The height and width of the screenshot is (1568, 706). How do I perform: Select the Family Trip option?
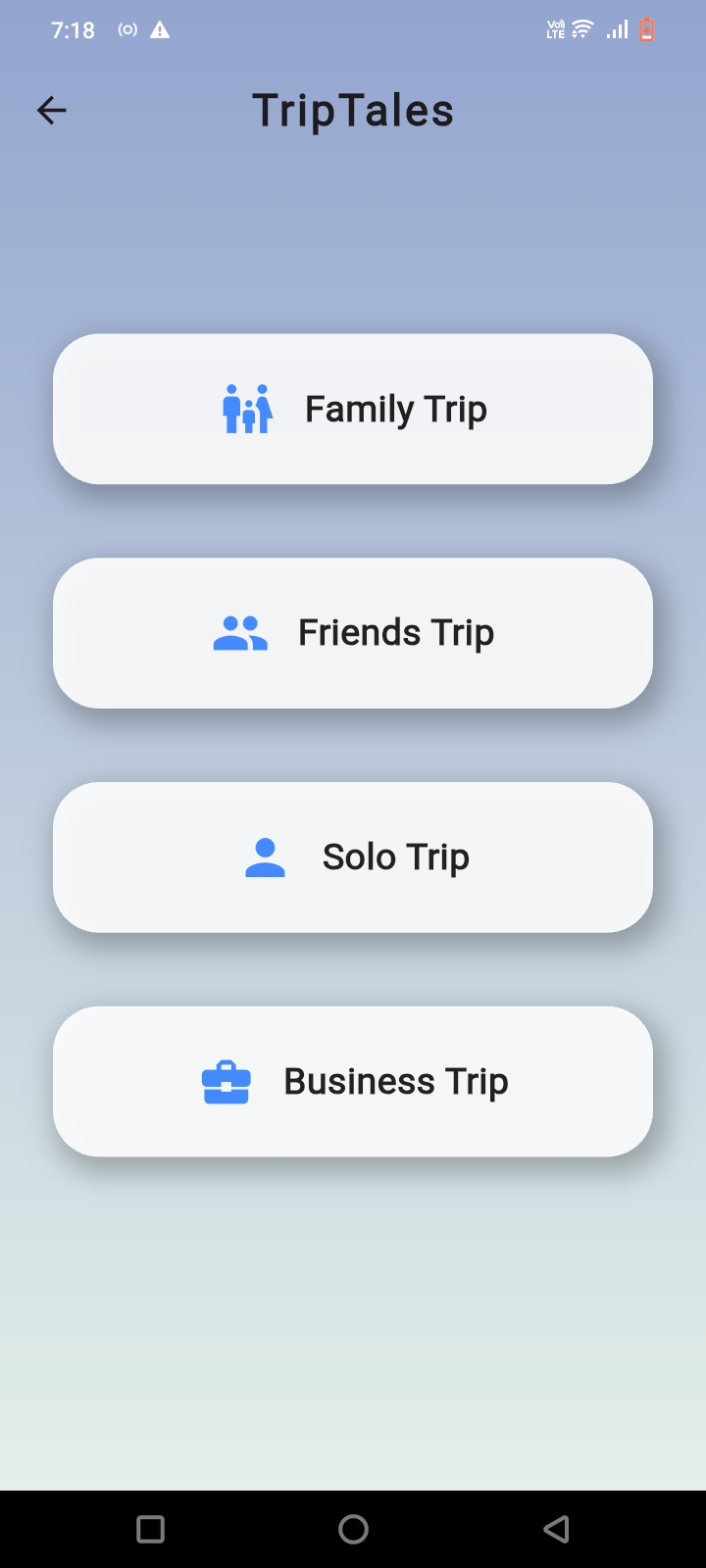[x=353, y=409]
